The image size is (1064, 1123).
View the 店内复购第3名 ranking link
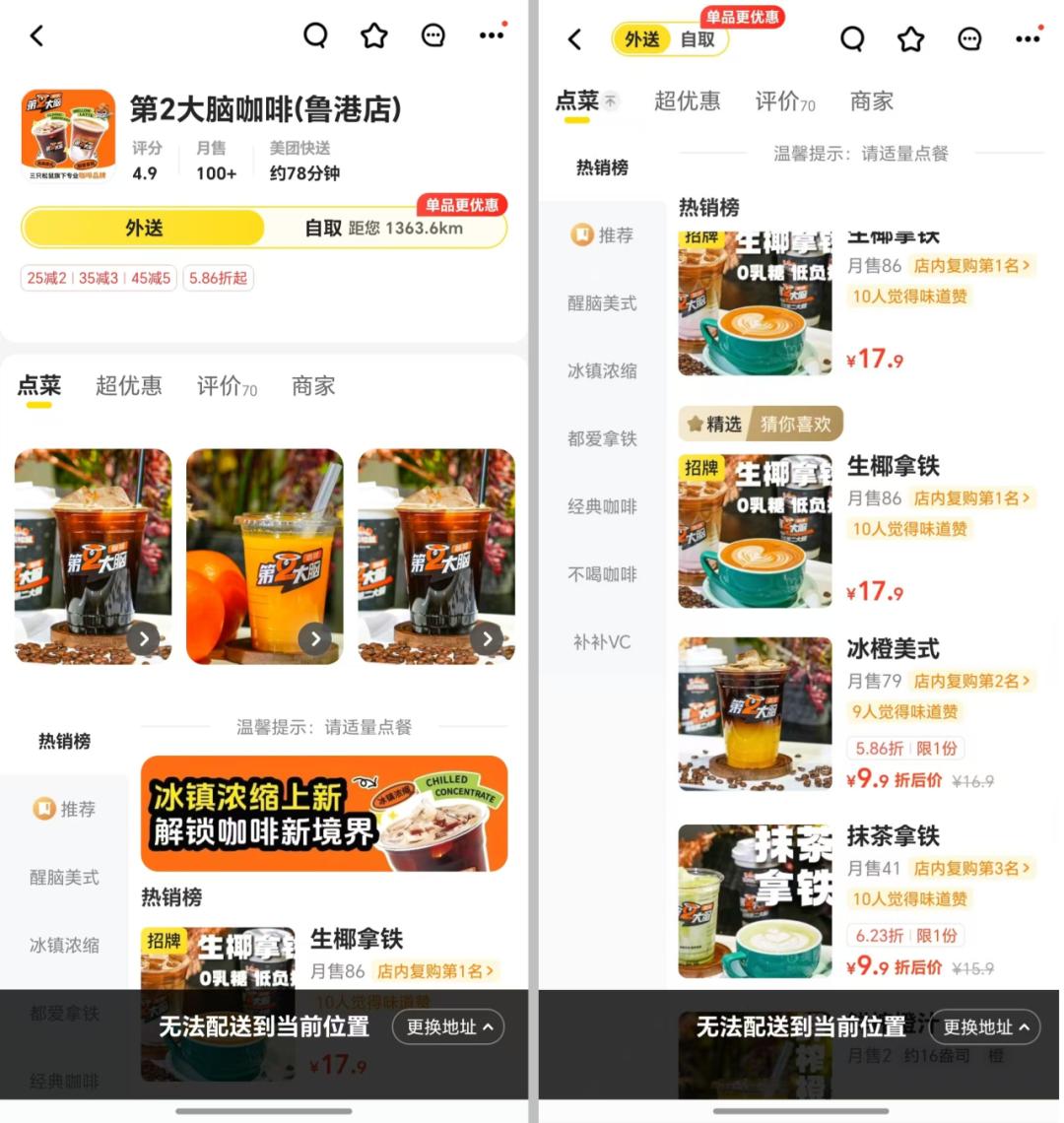click(x=971, y=868)
